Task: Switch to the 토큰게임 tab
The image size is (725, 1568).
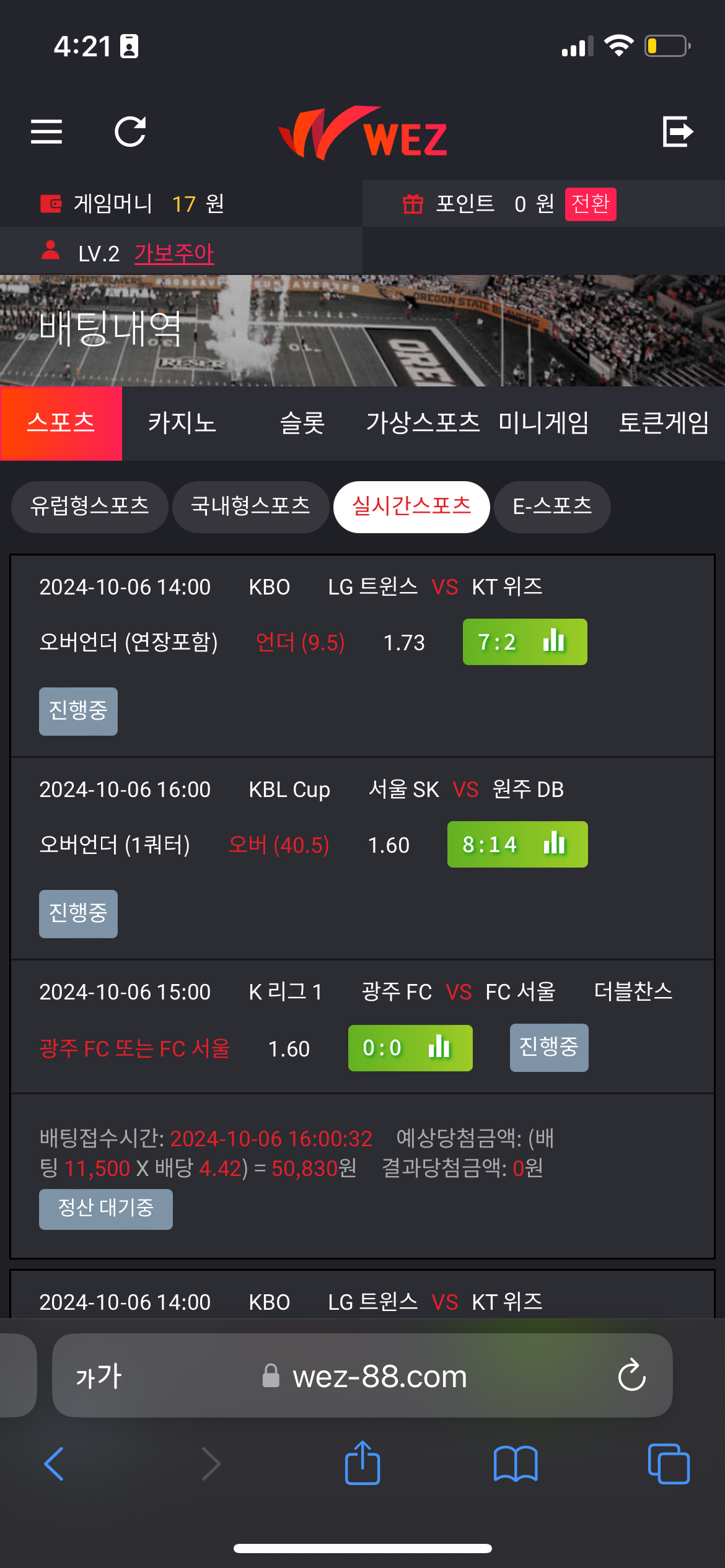Action: [x=664, y=424]
